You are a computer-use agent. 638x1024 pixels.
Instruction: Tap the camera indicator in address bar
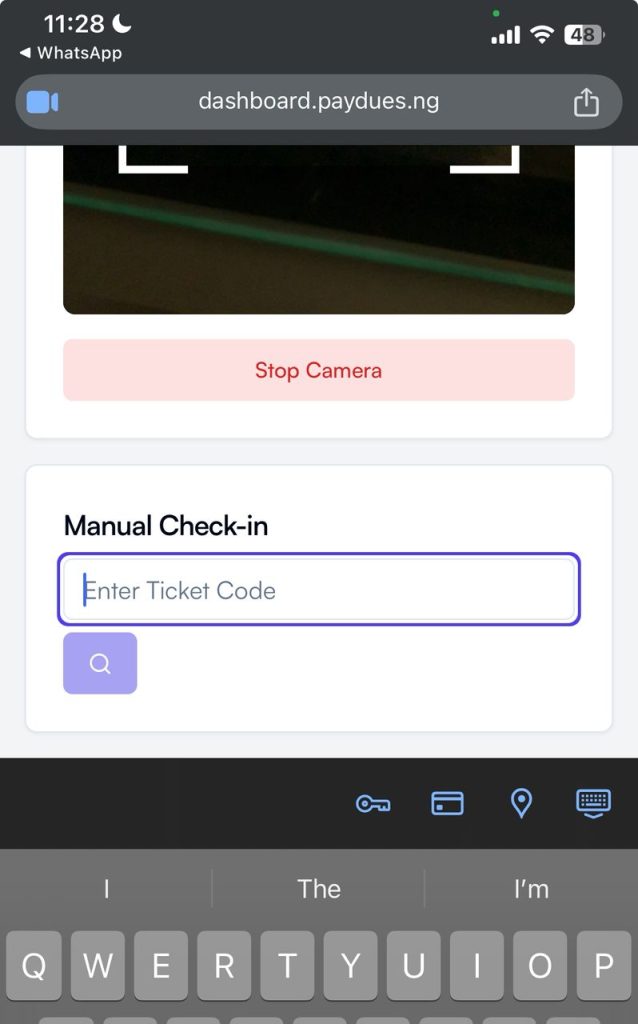click(42, 102)
